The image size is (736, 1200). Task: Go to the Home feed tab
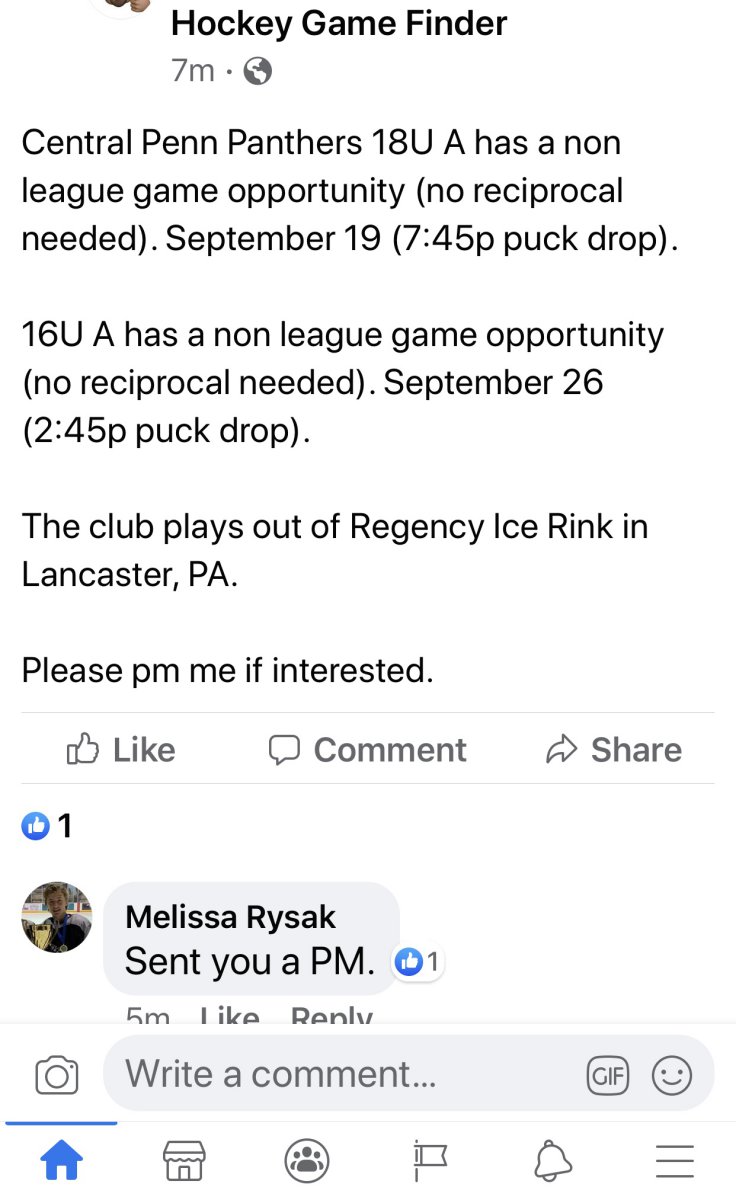61,1161
